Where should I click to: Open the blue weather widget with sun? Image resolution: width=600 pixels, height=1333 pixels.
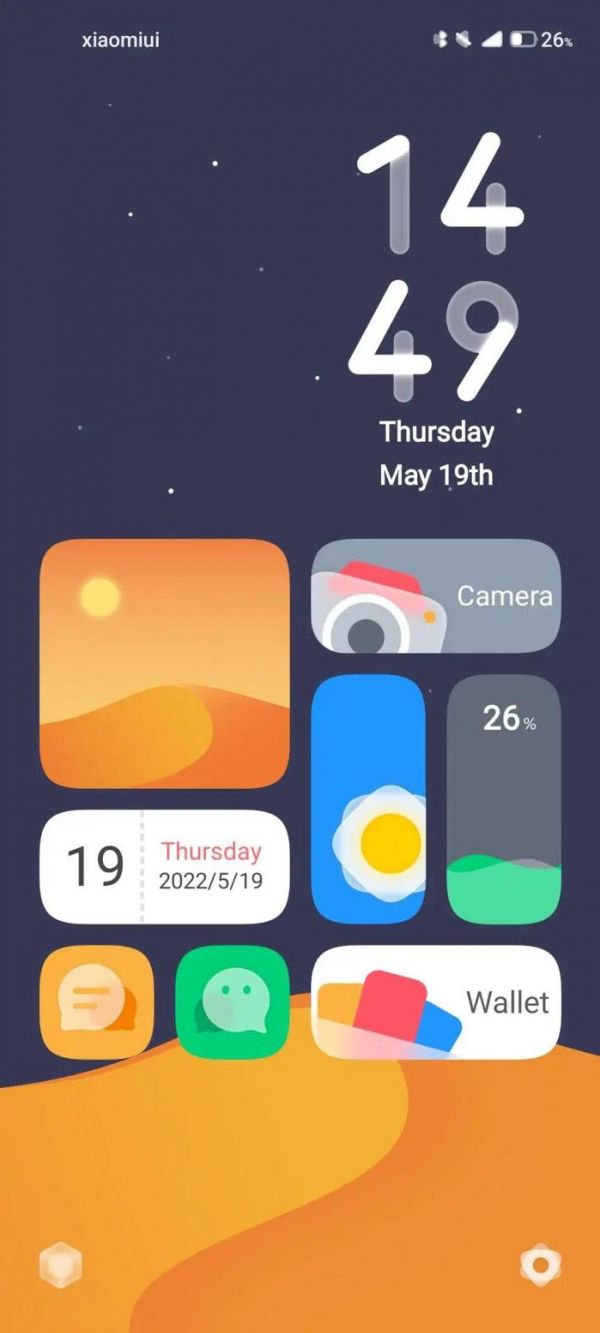pos(368,798)
